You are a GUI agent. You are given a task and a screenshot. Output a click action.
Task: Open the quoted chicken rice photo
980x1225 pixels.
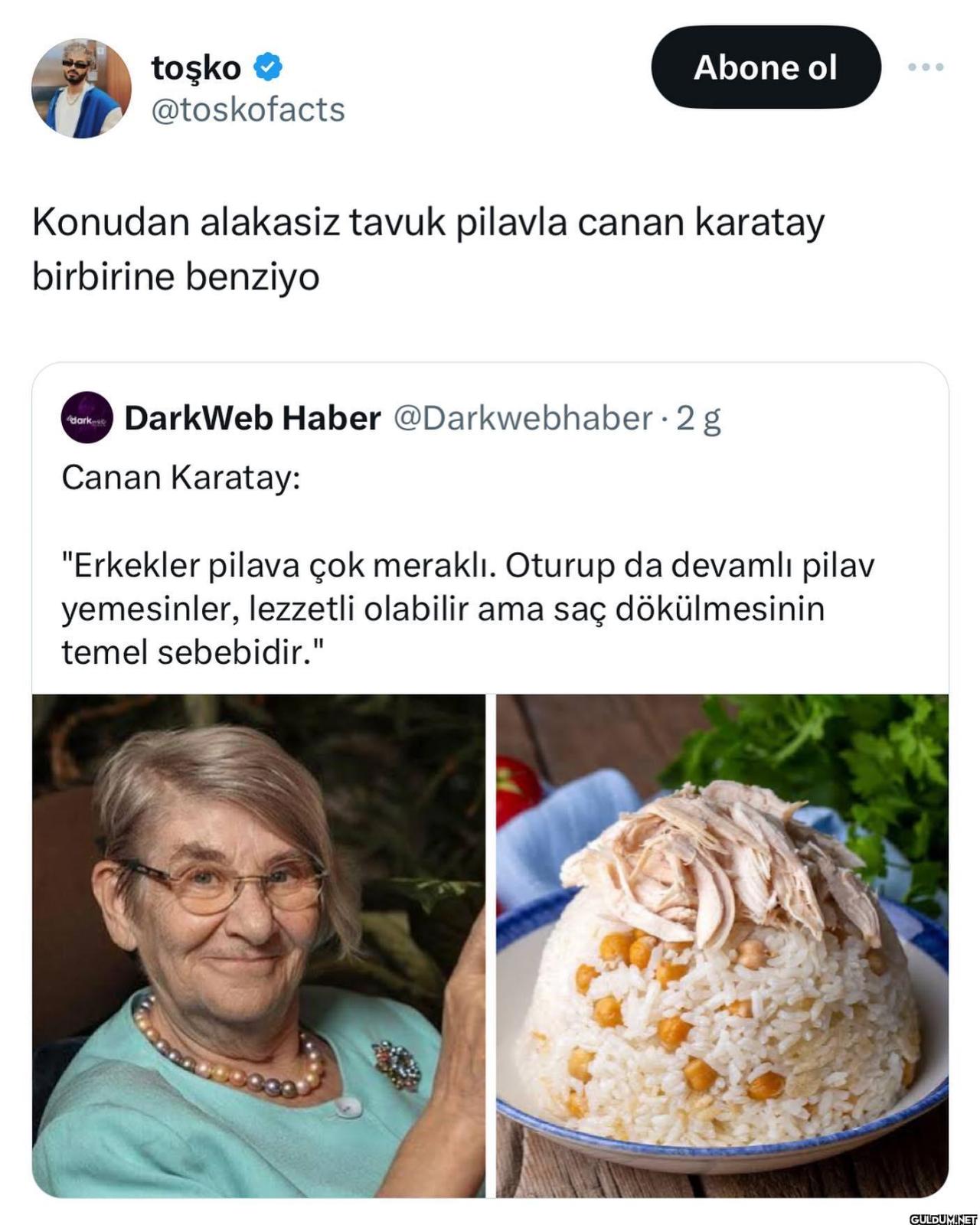[x=722, y=945]
